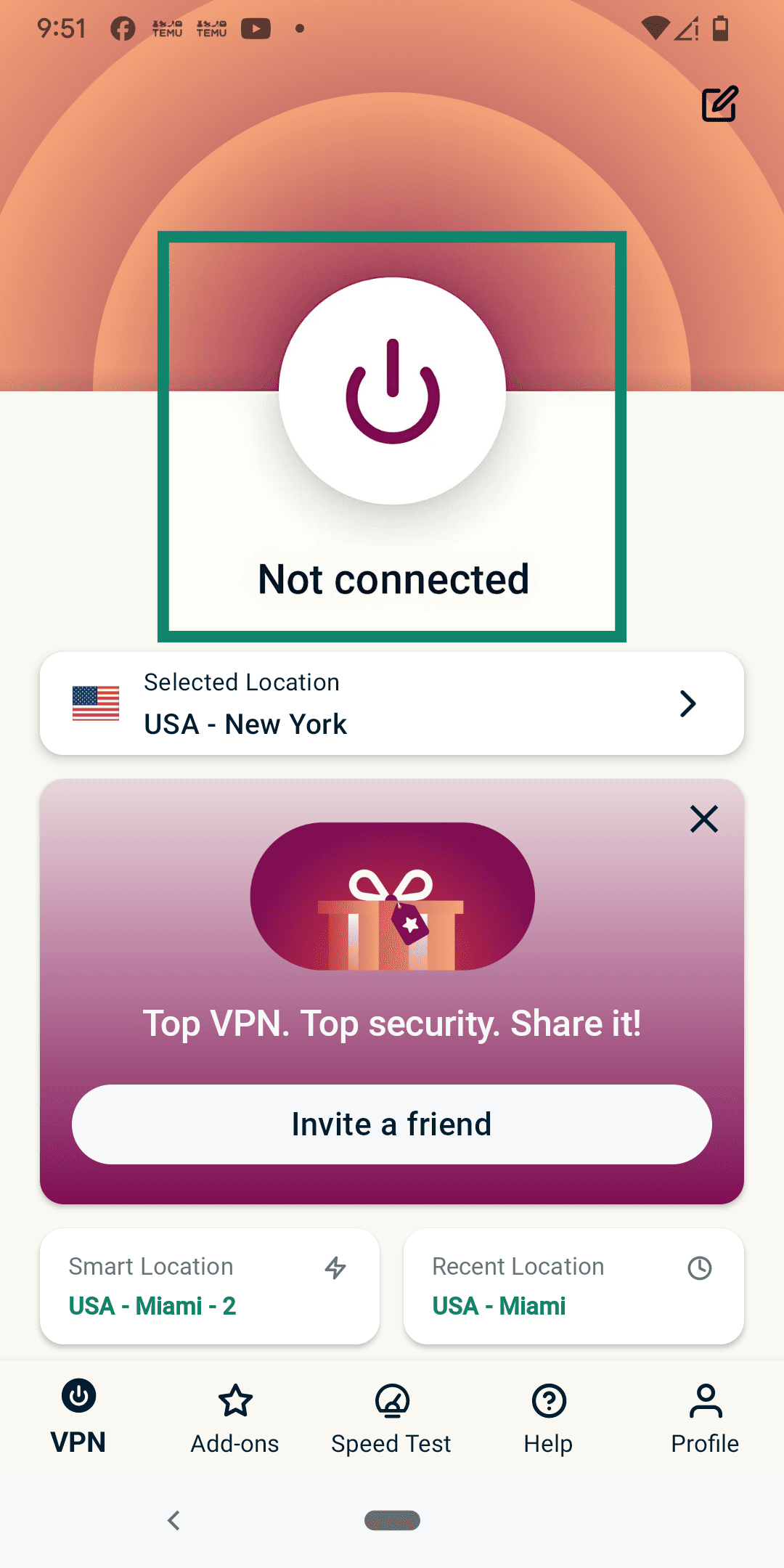Open location picker via USA - New York row
This screenshot has height=1568, width=784.
click(392, 703)
